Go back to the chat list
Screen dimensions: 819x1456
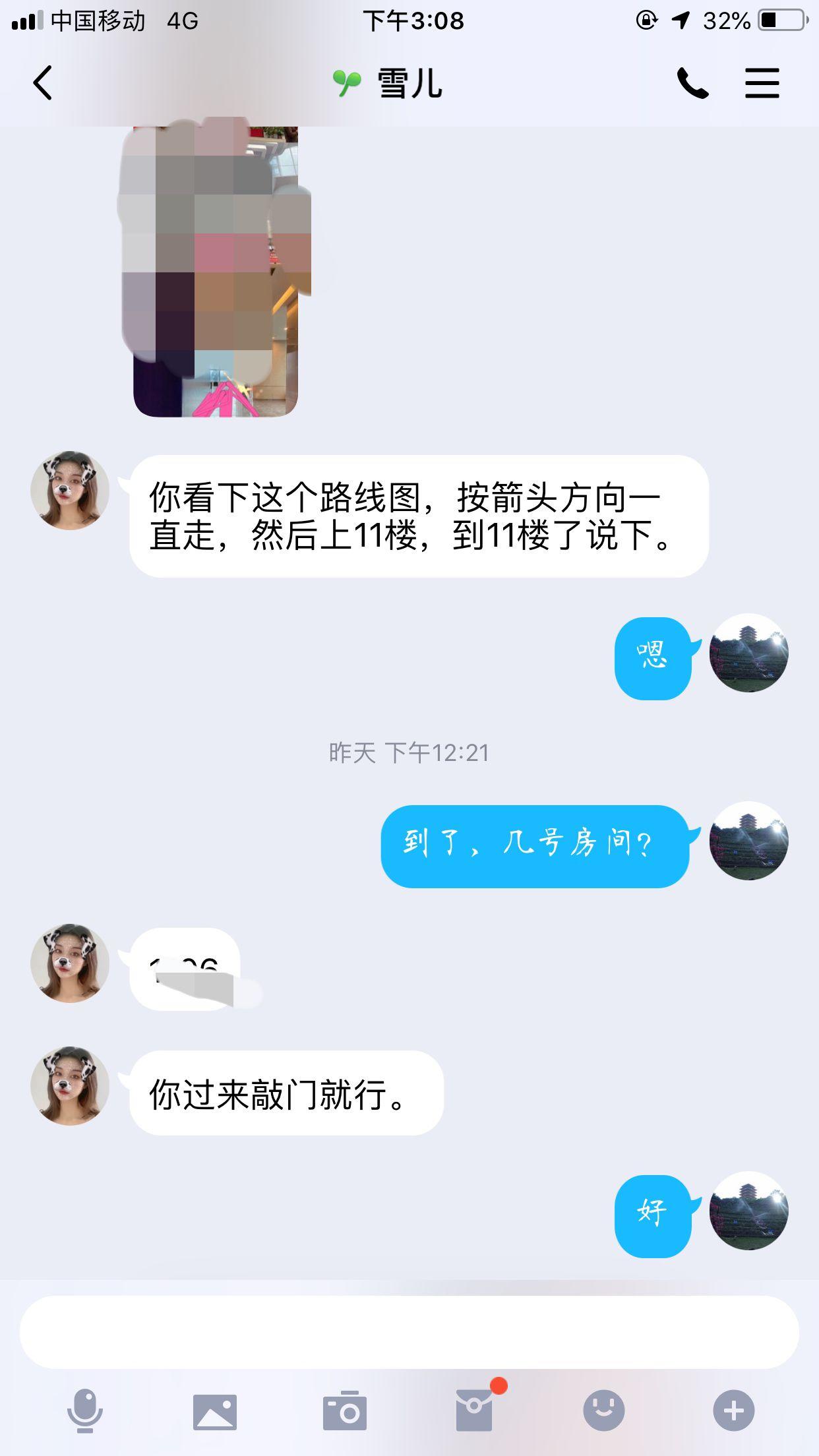[x=43, y=84]
